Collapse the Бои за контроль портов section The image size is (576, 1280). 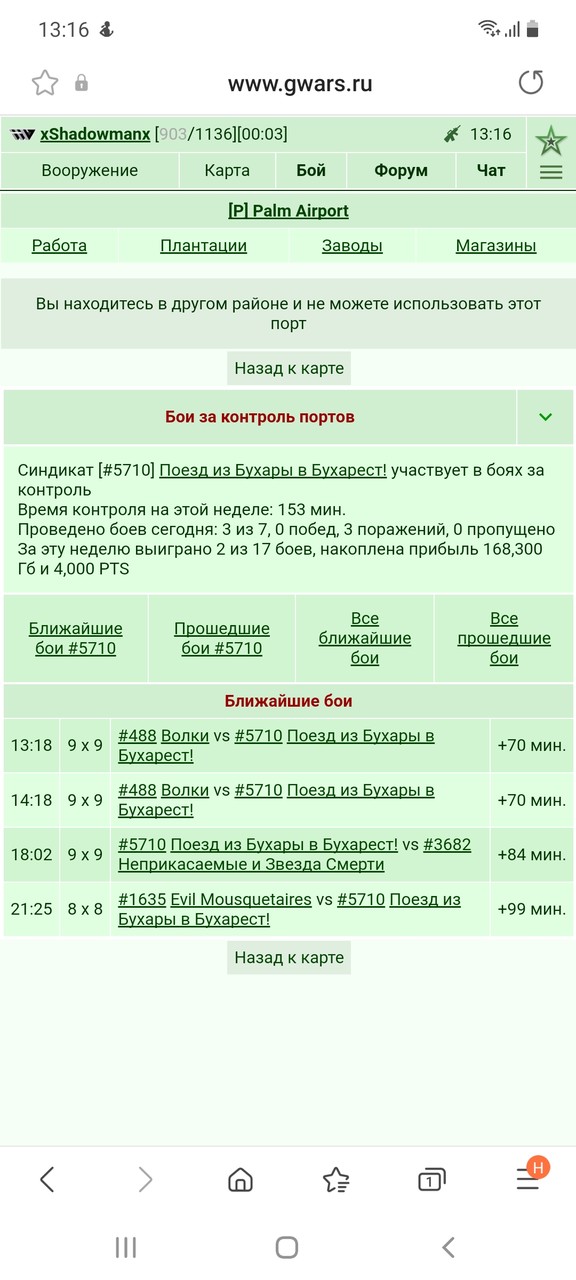[545, 417]
